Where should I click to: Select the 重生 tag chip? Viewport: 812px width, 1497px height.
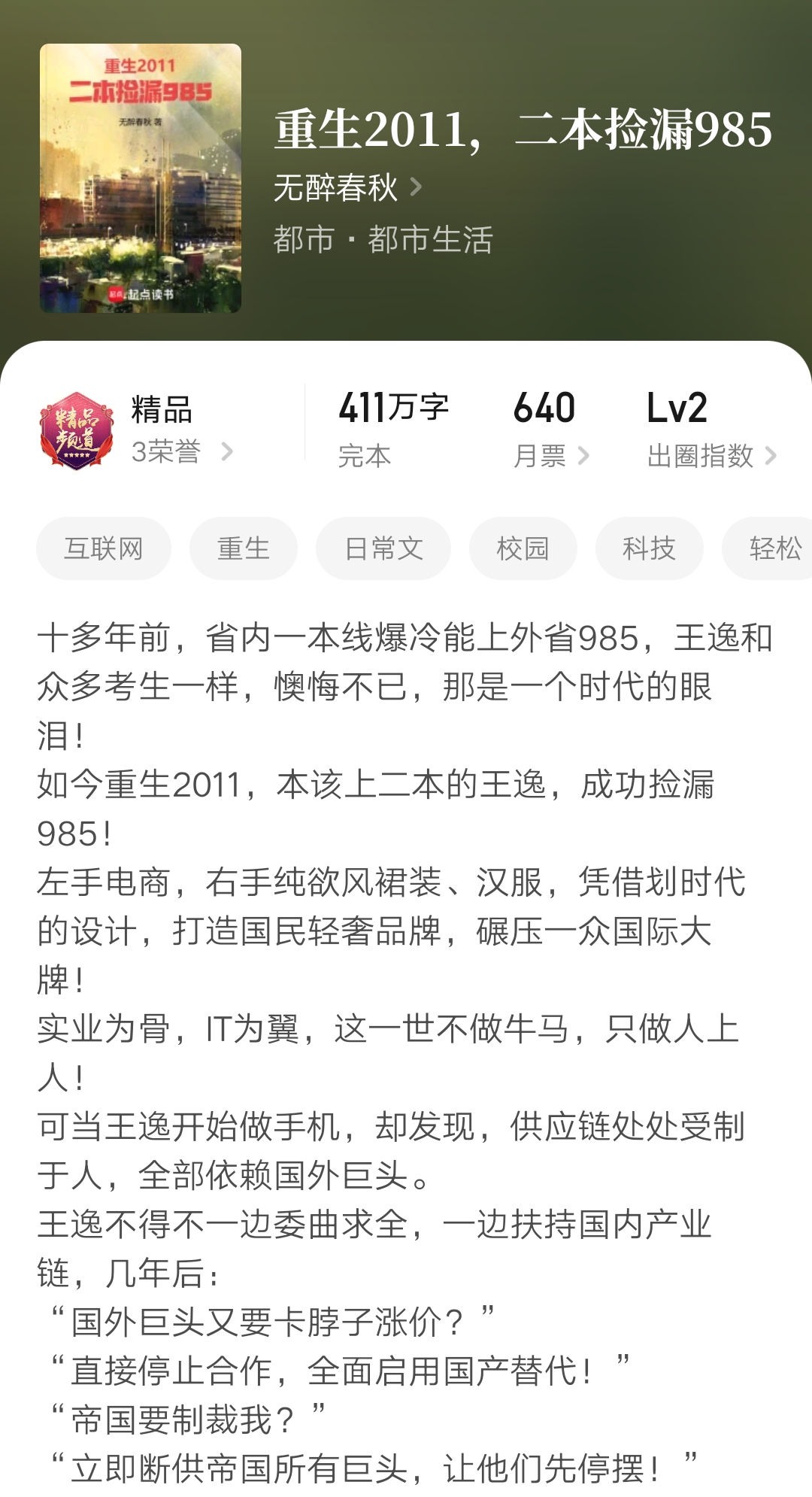click(x=243, y=548)
